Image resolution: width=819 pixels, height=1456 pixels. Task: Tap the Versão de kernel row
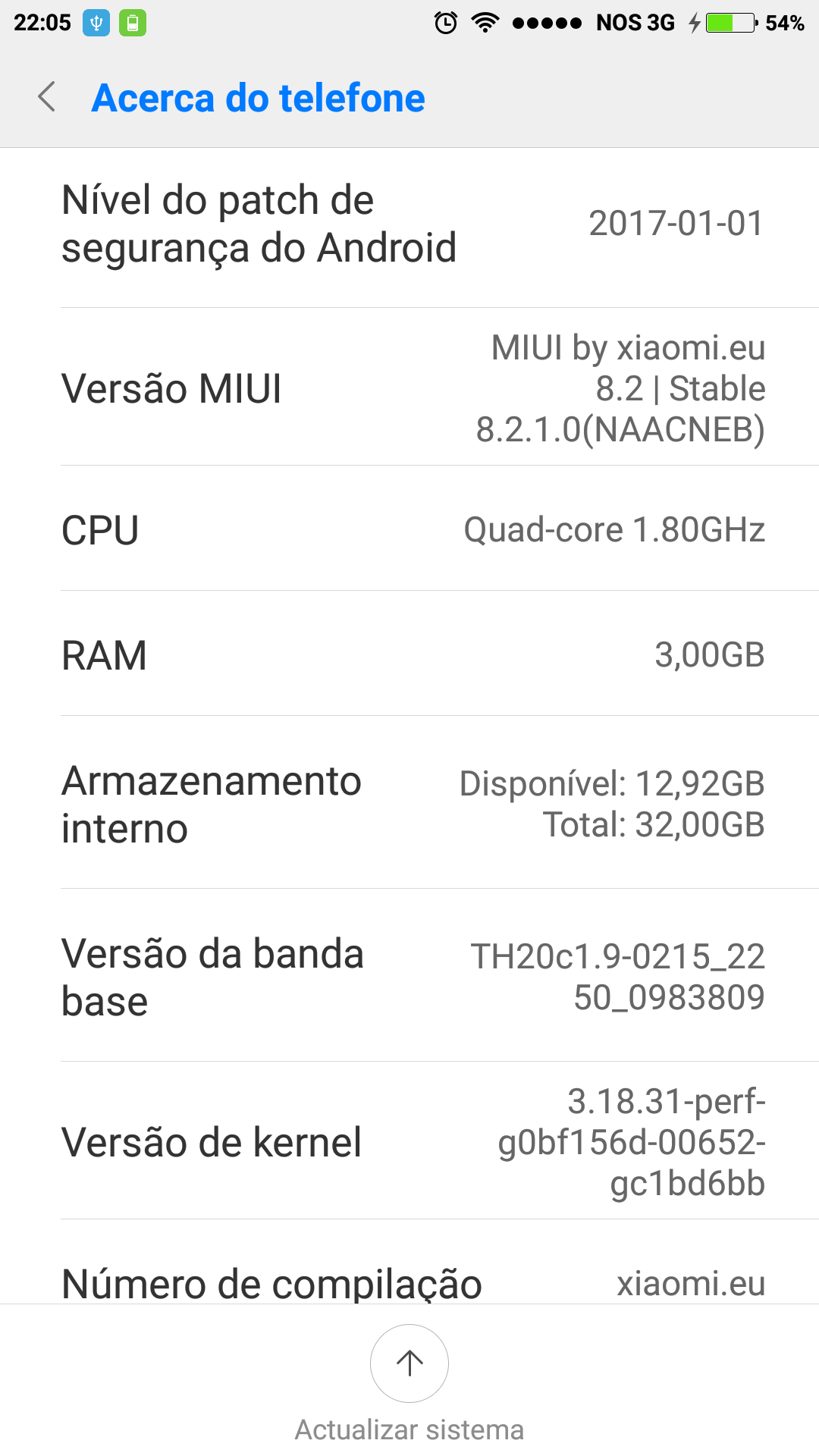[409, 1141]
